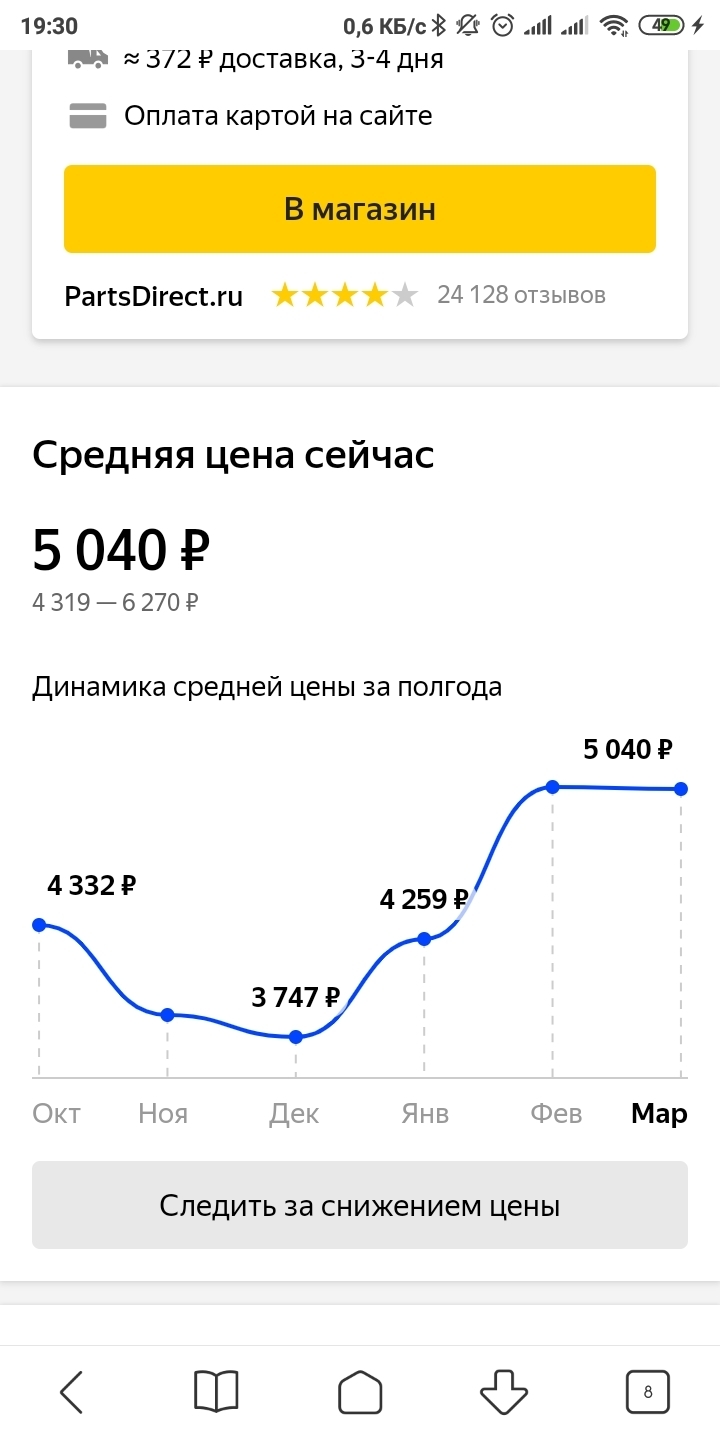
Task: Go to browser home page
Action: pos(360,1391)
